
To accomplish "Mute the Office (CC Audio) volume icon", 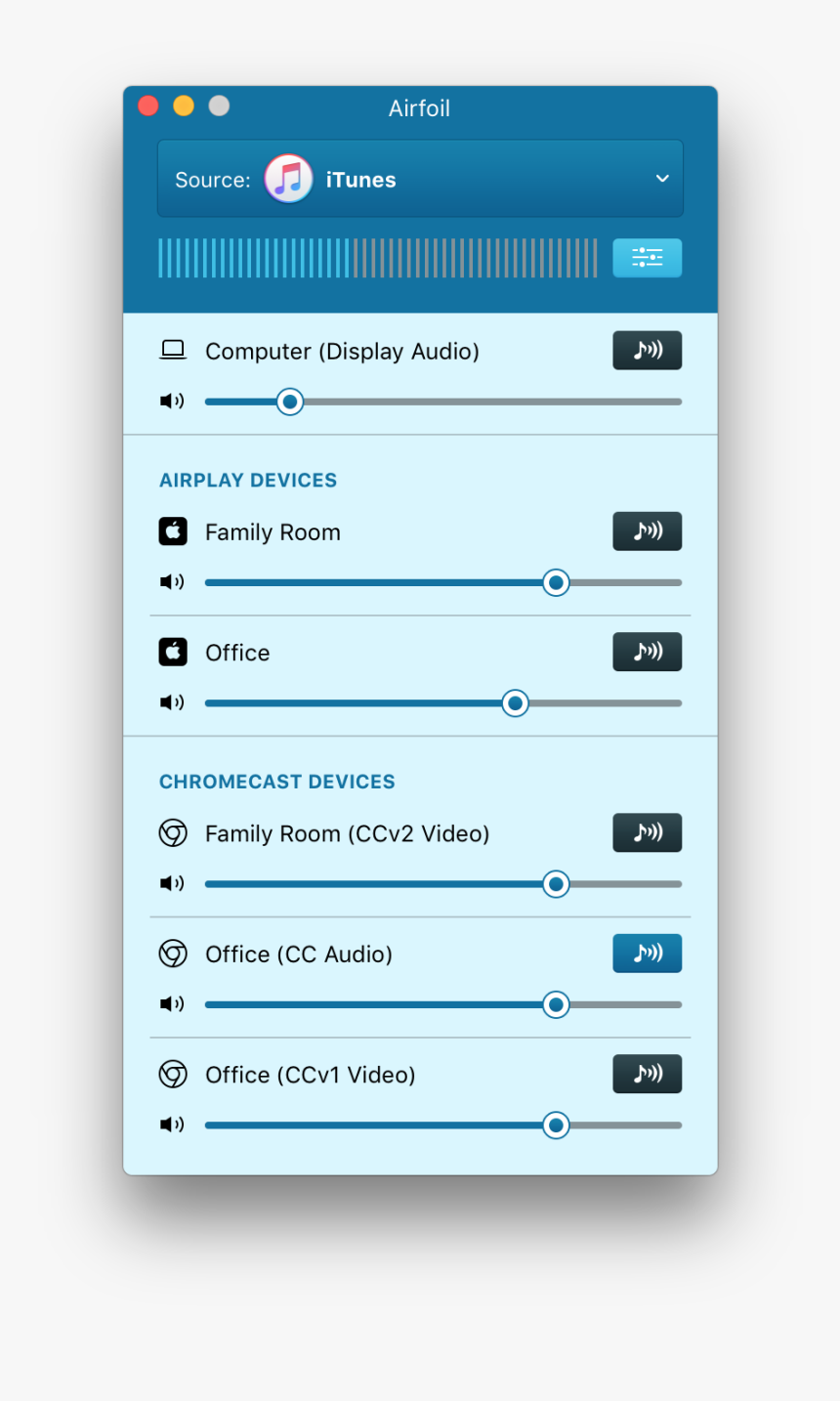I will click(172, 1004).
